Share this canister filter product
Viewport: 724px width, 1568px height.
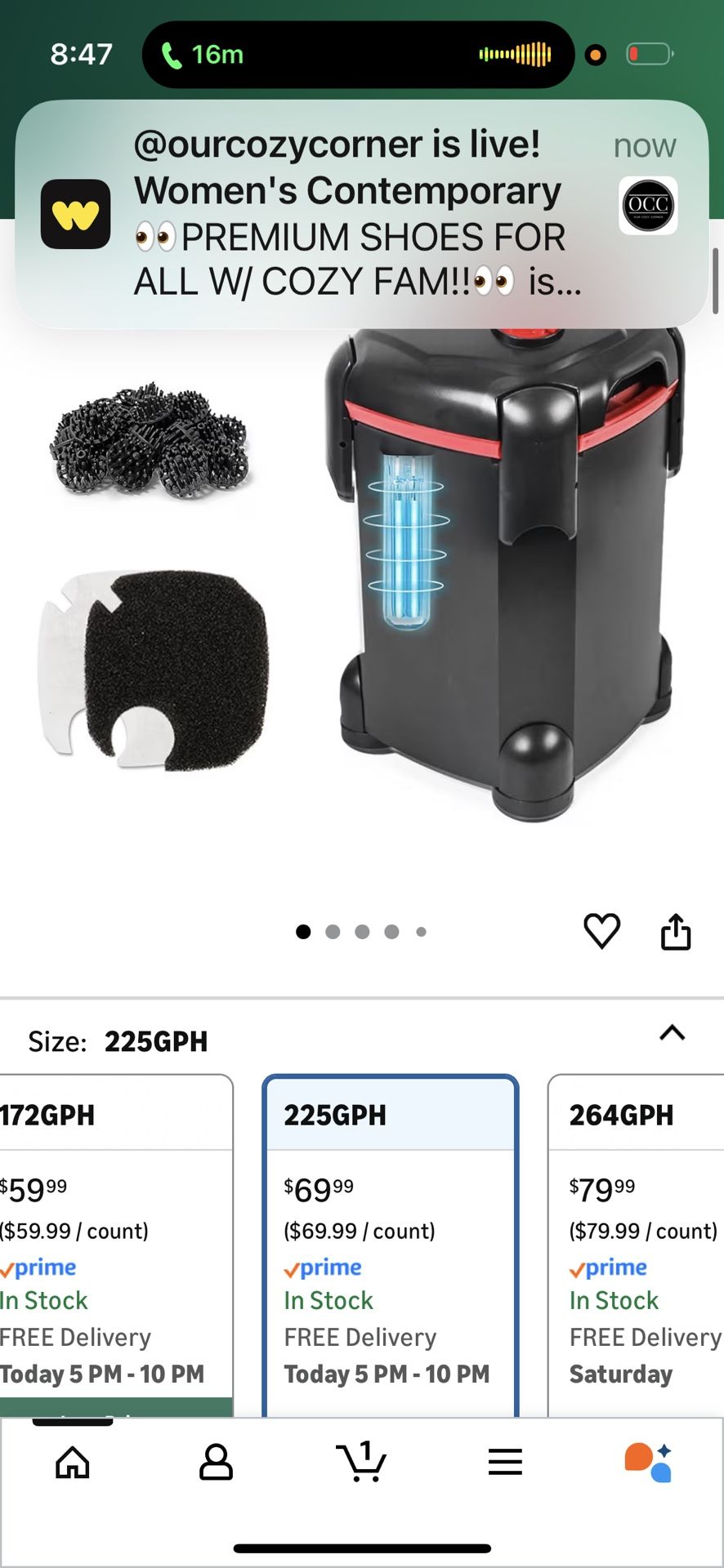[x=676, y=932]
